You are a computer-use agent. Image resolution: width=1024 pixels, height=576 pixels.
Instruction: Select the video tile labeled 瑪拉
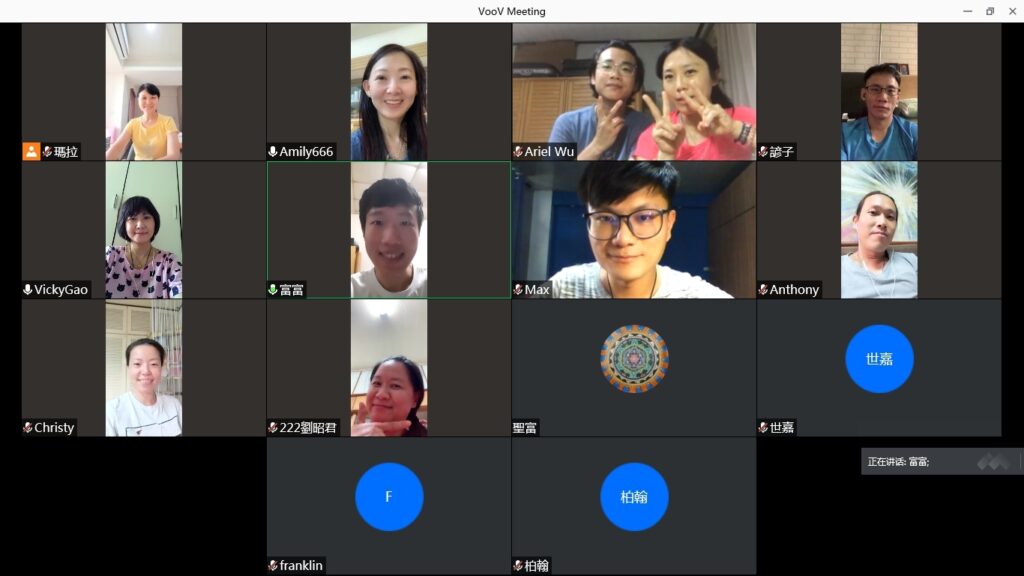[144, 92]
